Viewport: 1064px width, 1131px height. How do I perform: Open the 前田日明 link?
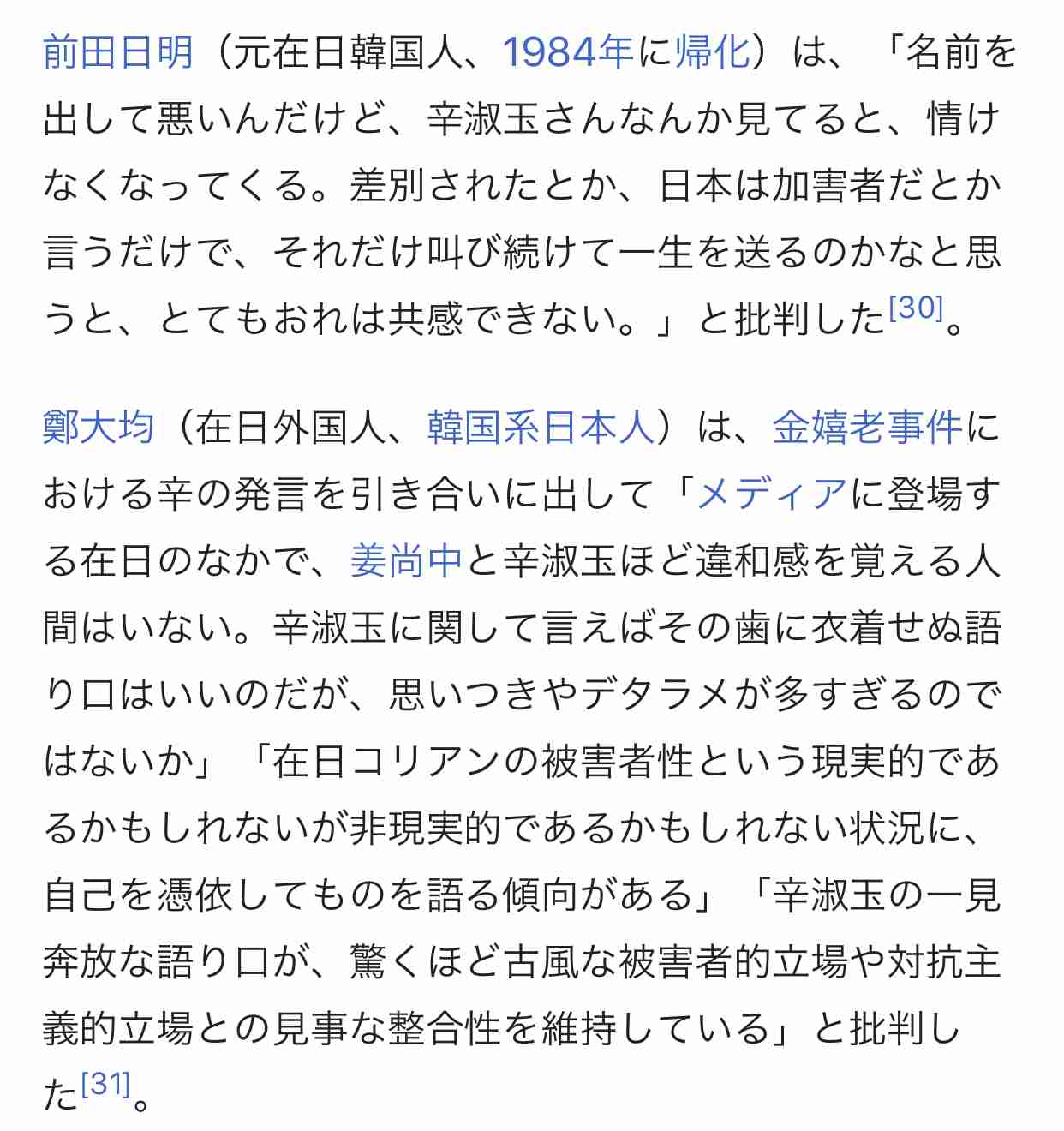pyautogui.click(x=118, y=53)
